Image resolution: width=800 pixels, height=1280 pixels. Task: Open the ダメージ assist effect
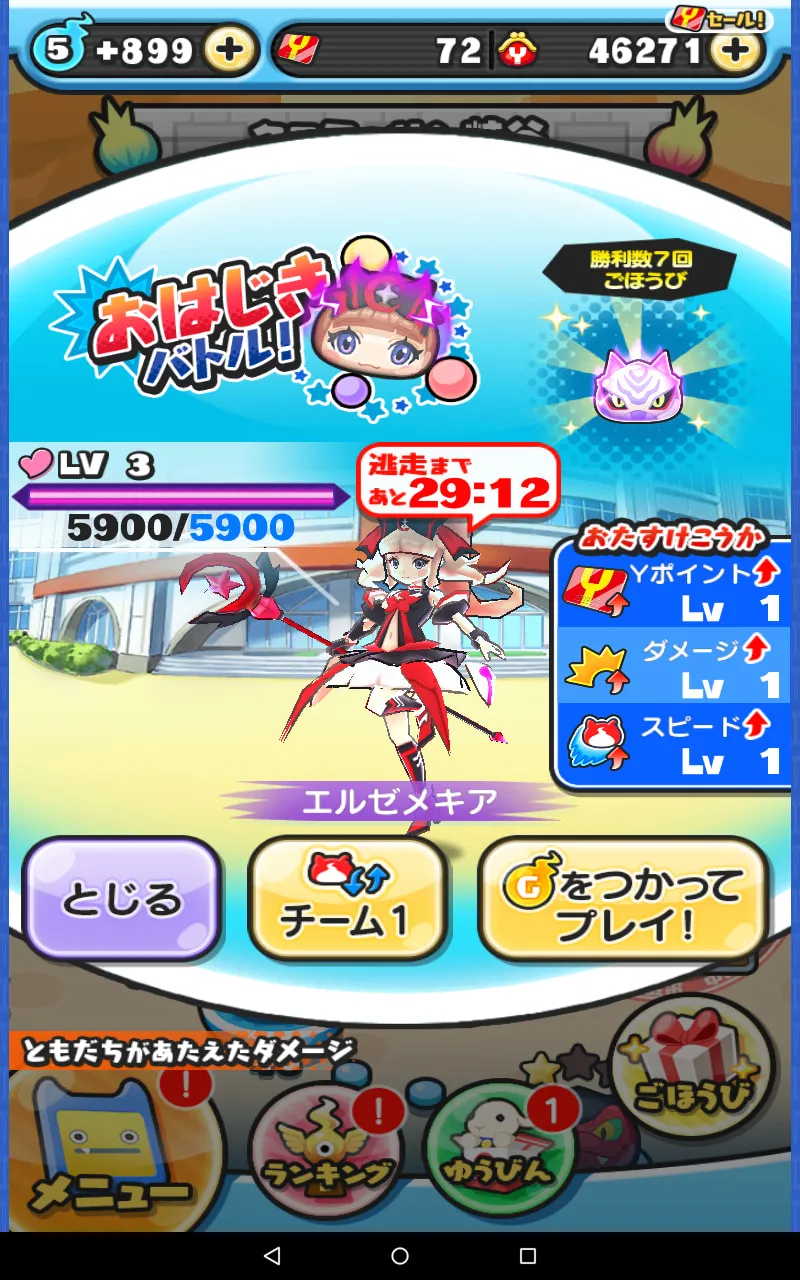point(672,665)
